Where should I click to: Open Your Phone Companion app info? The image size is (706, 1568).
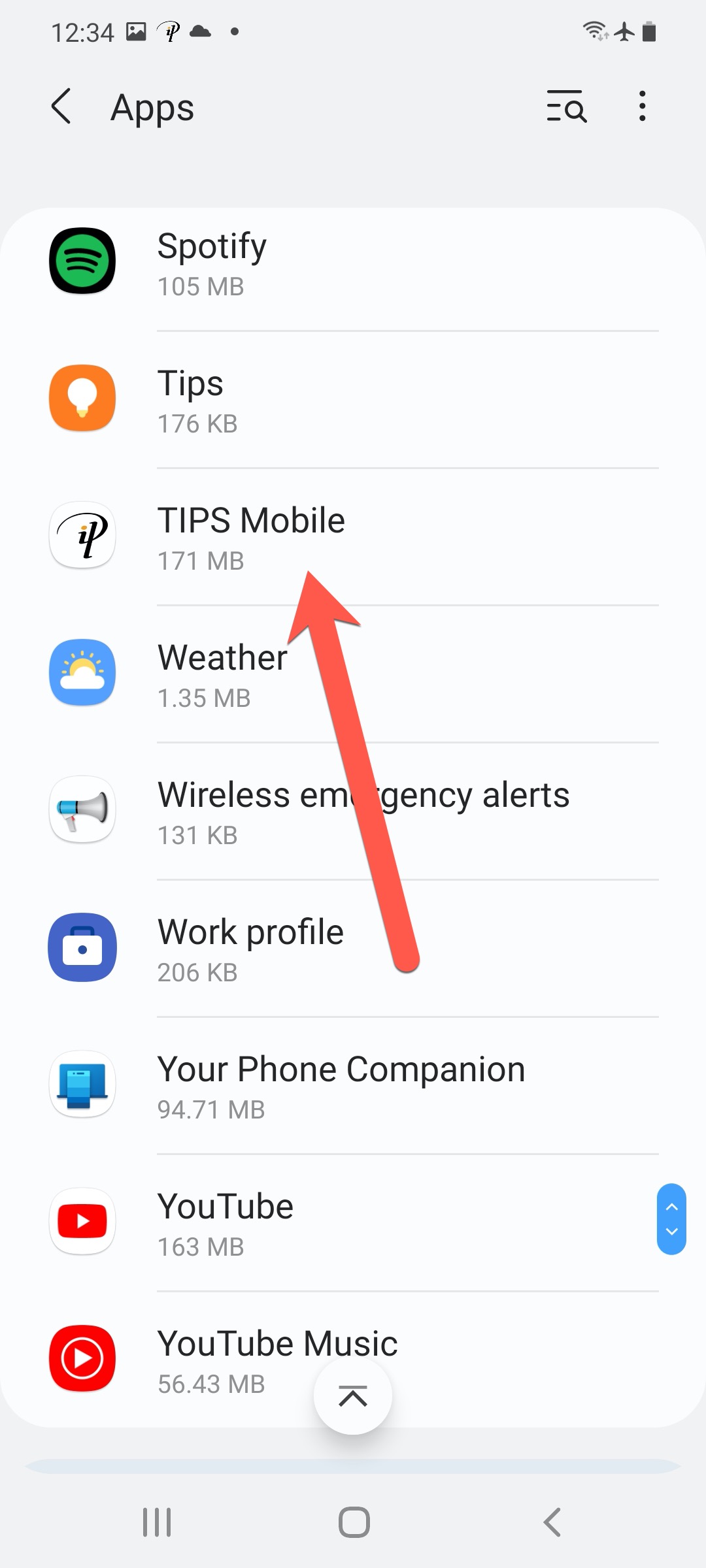click(353, 1086)
